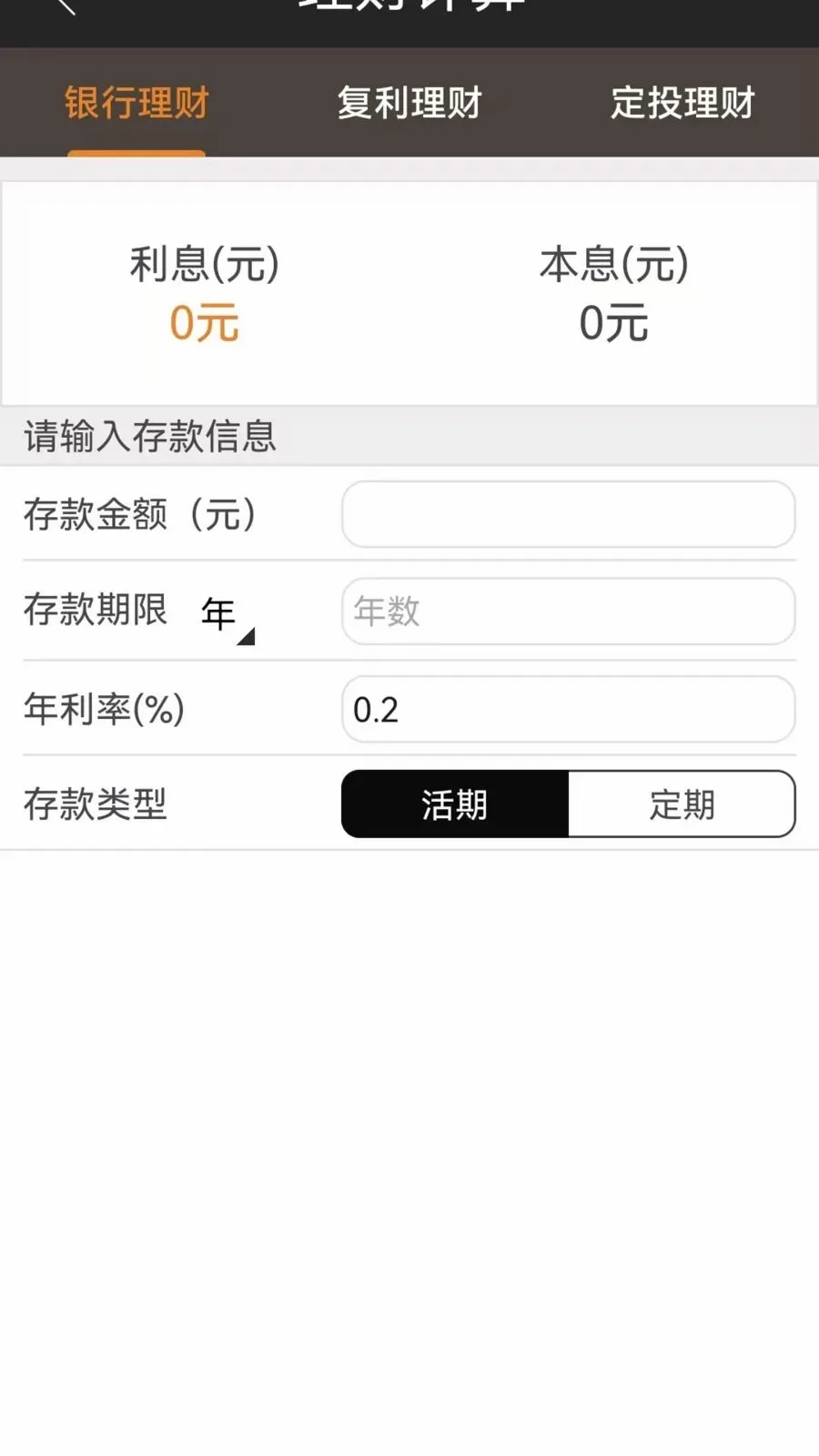This screenshot has height=1456, width=819.
Task: Switch to the 定投理财 tab
Action: click(682, 103)
